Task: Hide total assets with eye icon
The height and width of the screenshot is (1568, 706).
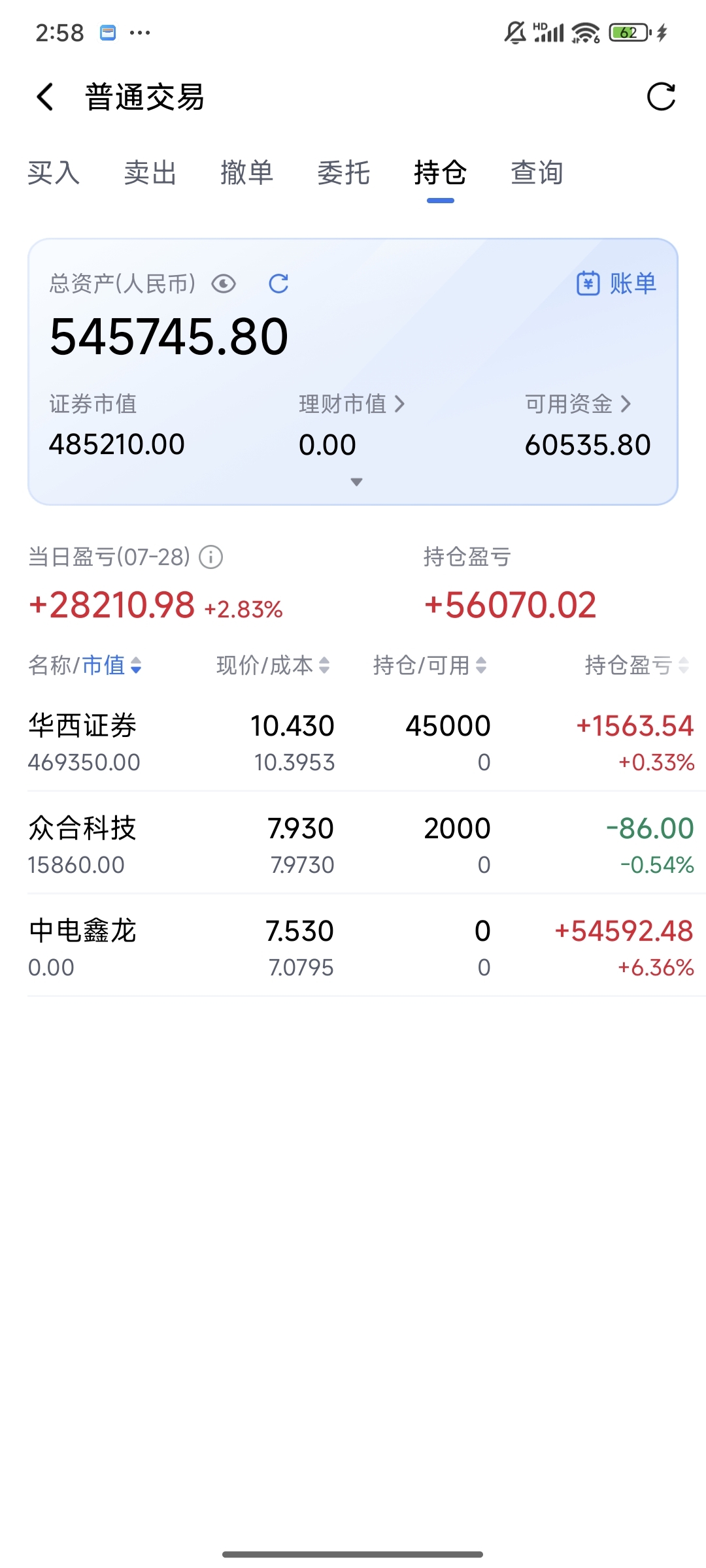Action: click(x=224, y=284)
